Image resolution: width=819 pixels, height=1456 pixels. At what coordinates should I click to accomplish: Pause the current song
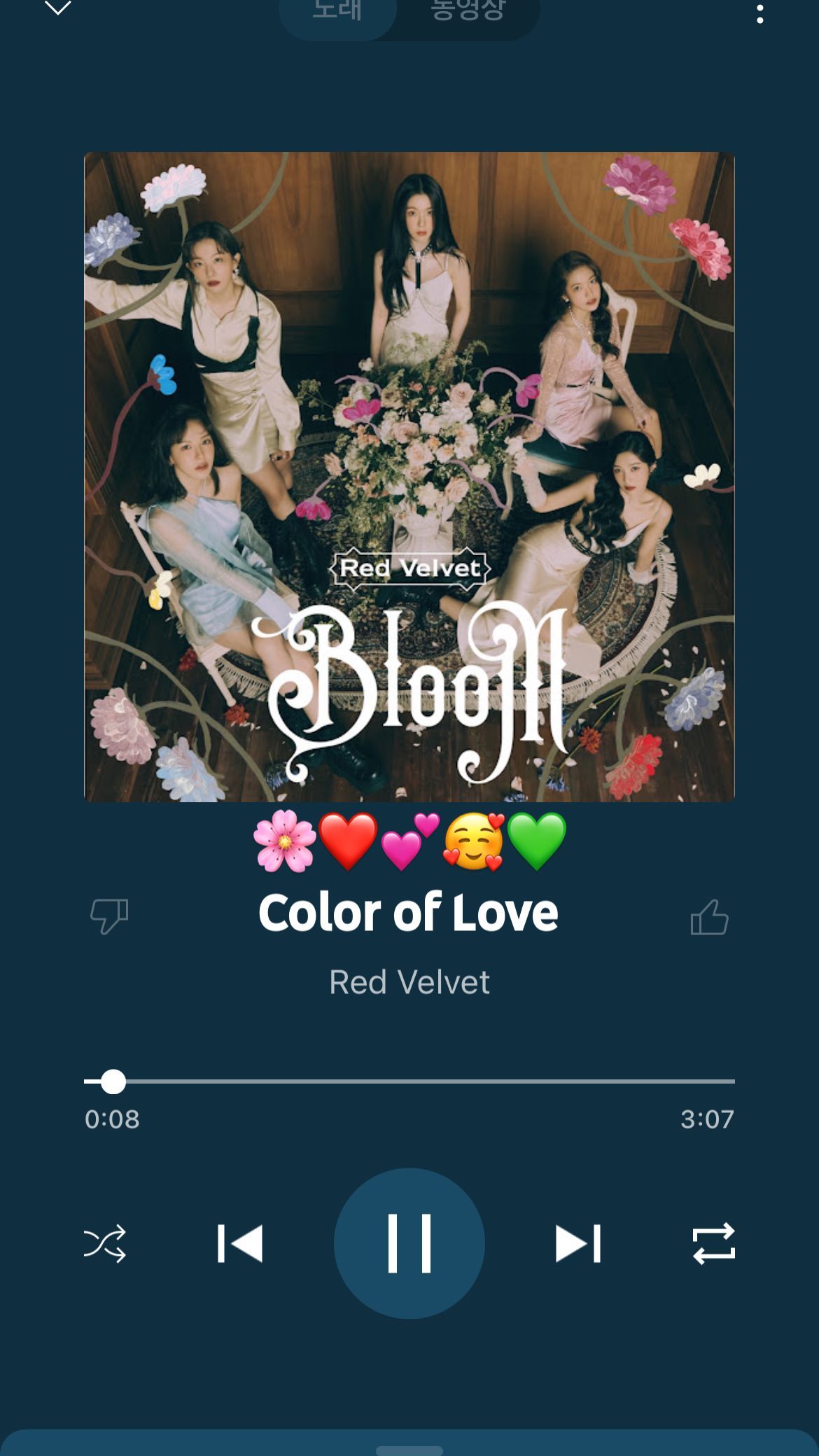click(x=409, y=1243)
